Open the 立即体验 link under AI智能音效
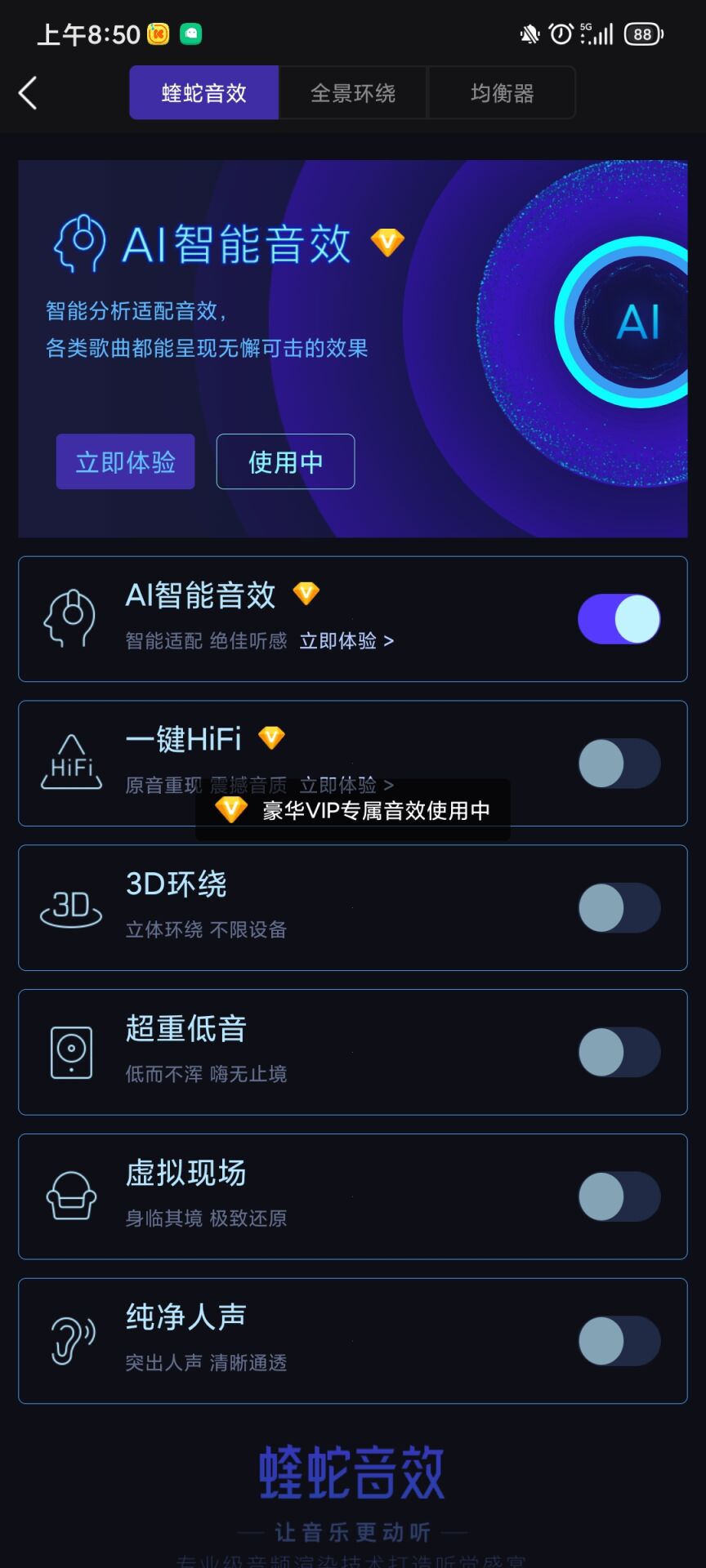The height and width of the screenshot is (1568, 706). click(346, 641)
